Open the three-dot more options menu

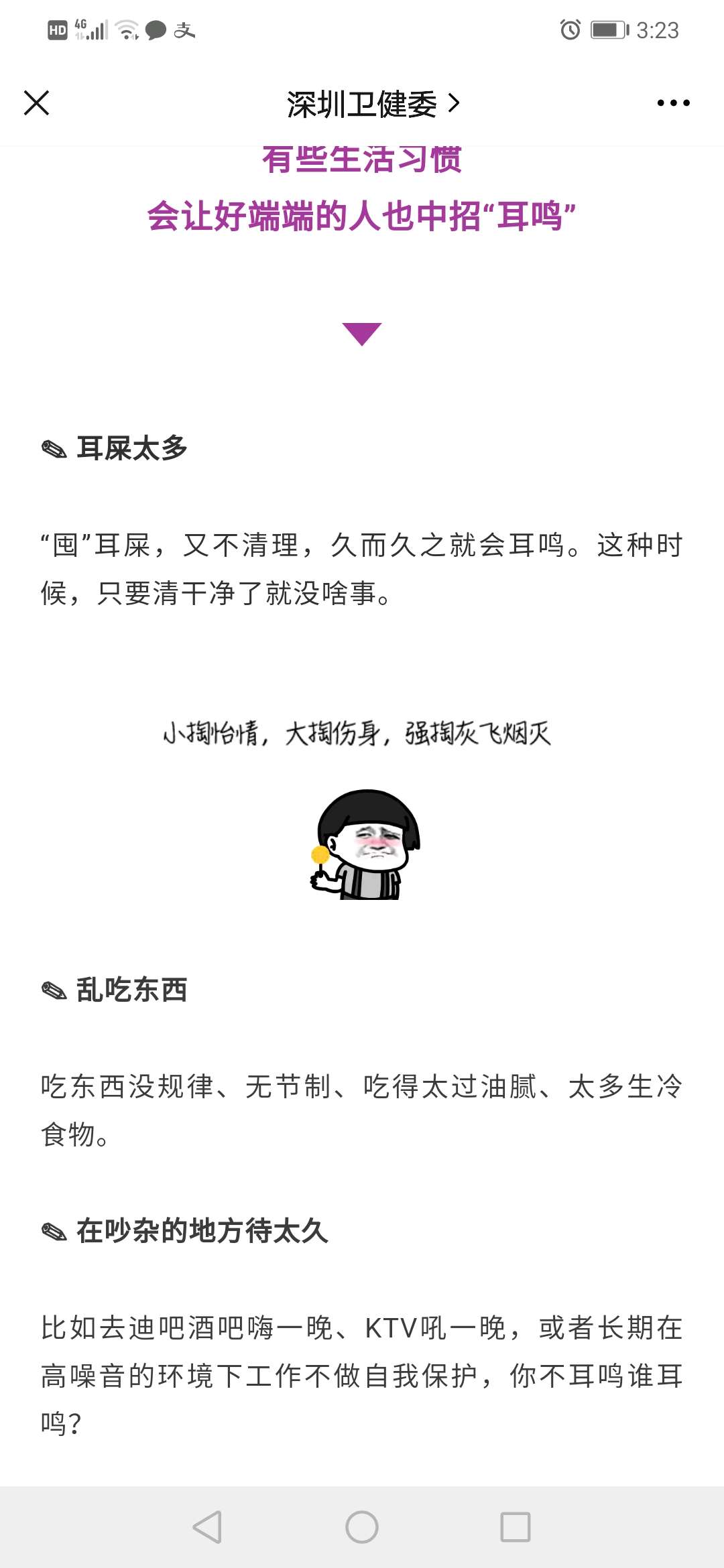point(673,103)
